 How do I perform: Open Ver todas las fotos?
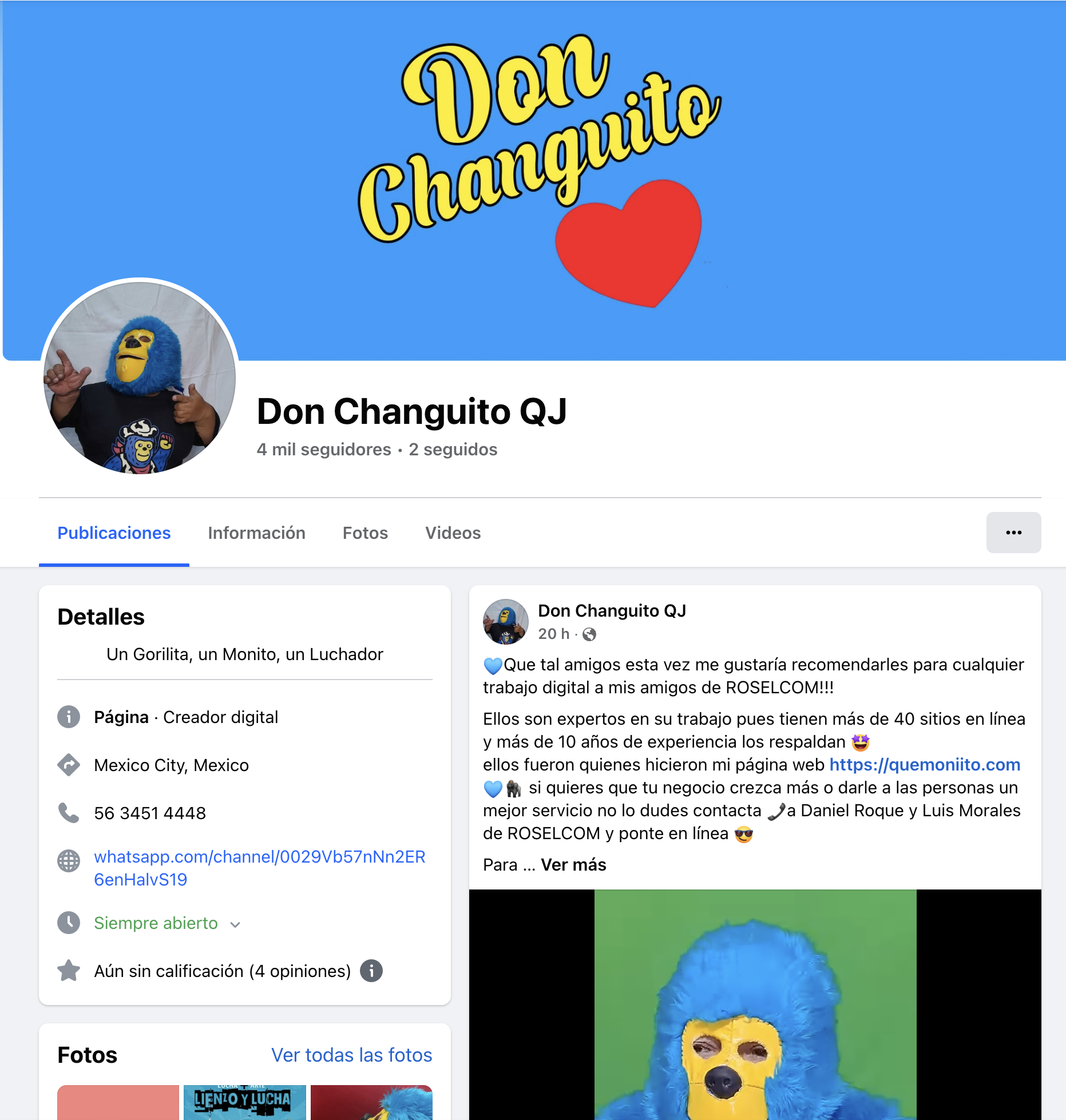click(351, 1055)
